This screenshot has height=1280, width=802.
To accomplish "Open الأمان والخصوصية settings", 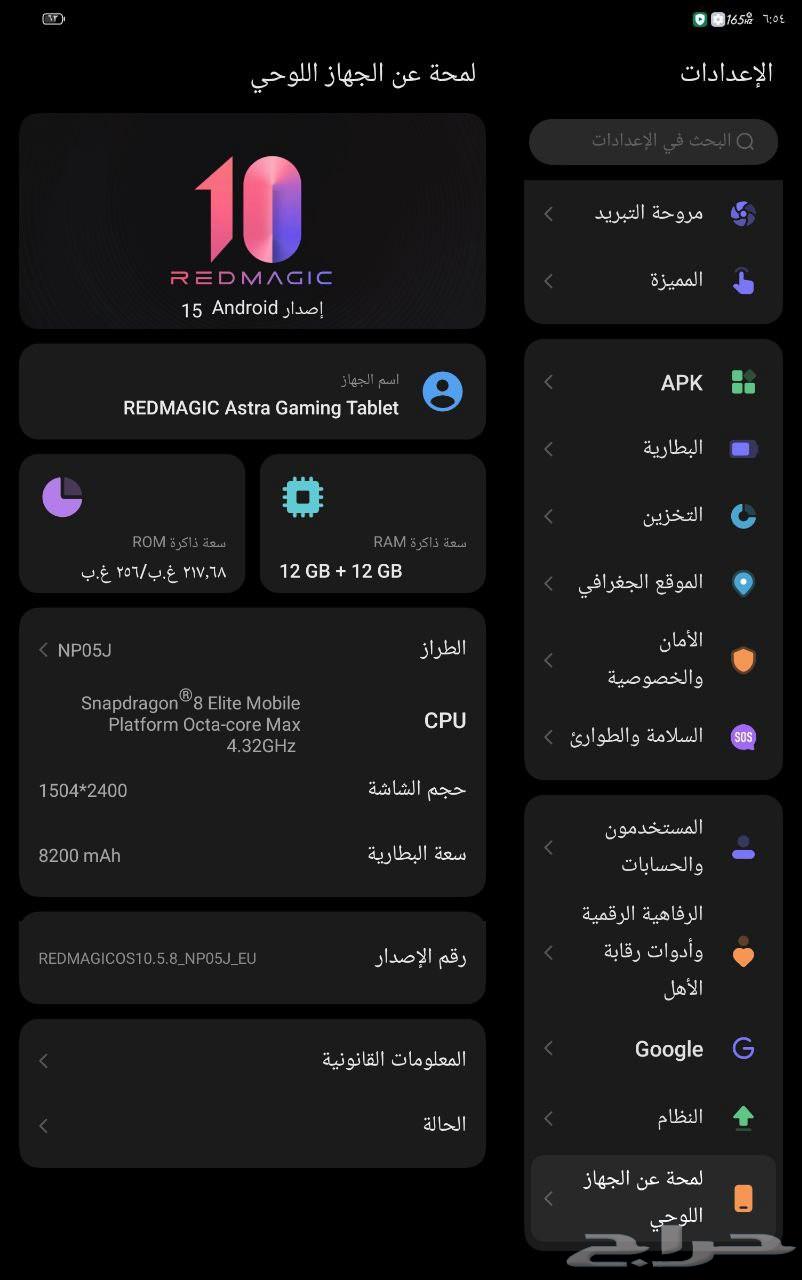I will click(x=652, y=660).
